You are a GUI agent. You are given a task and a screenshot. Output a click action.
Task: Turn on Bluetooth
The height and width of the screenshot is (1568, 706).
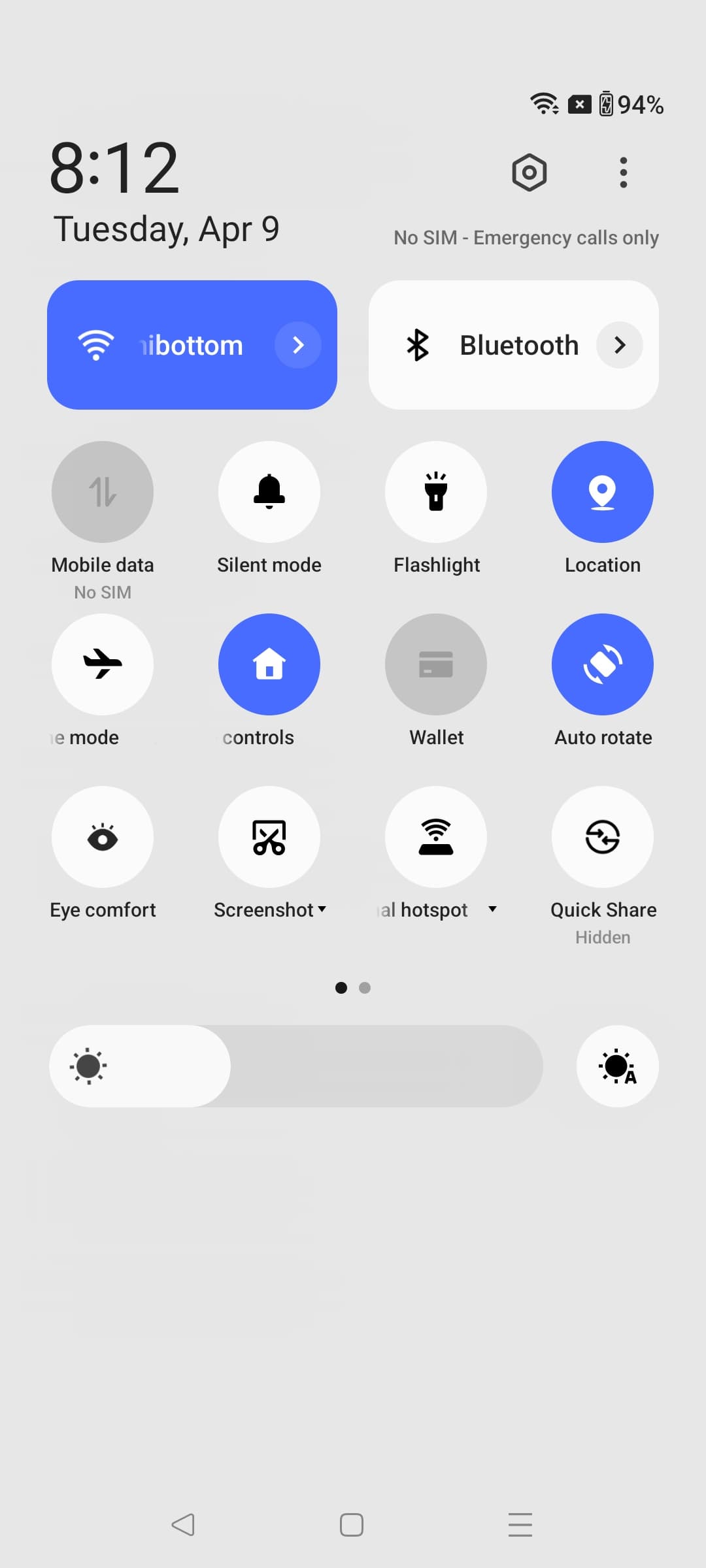click(484, 345)
